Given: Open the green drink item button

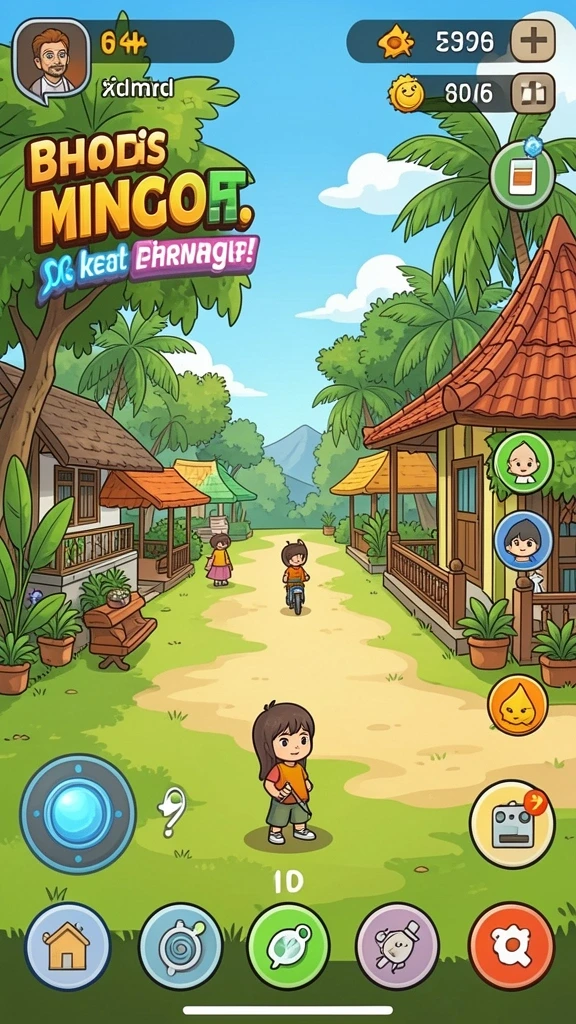Looking at the screenshot, I should point(522,175).
